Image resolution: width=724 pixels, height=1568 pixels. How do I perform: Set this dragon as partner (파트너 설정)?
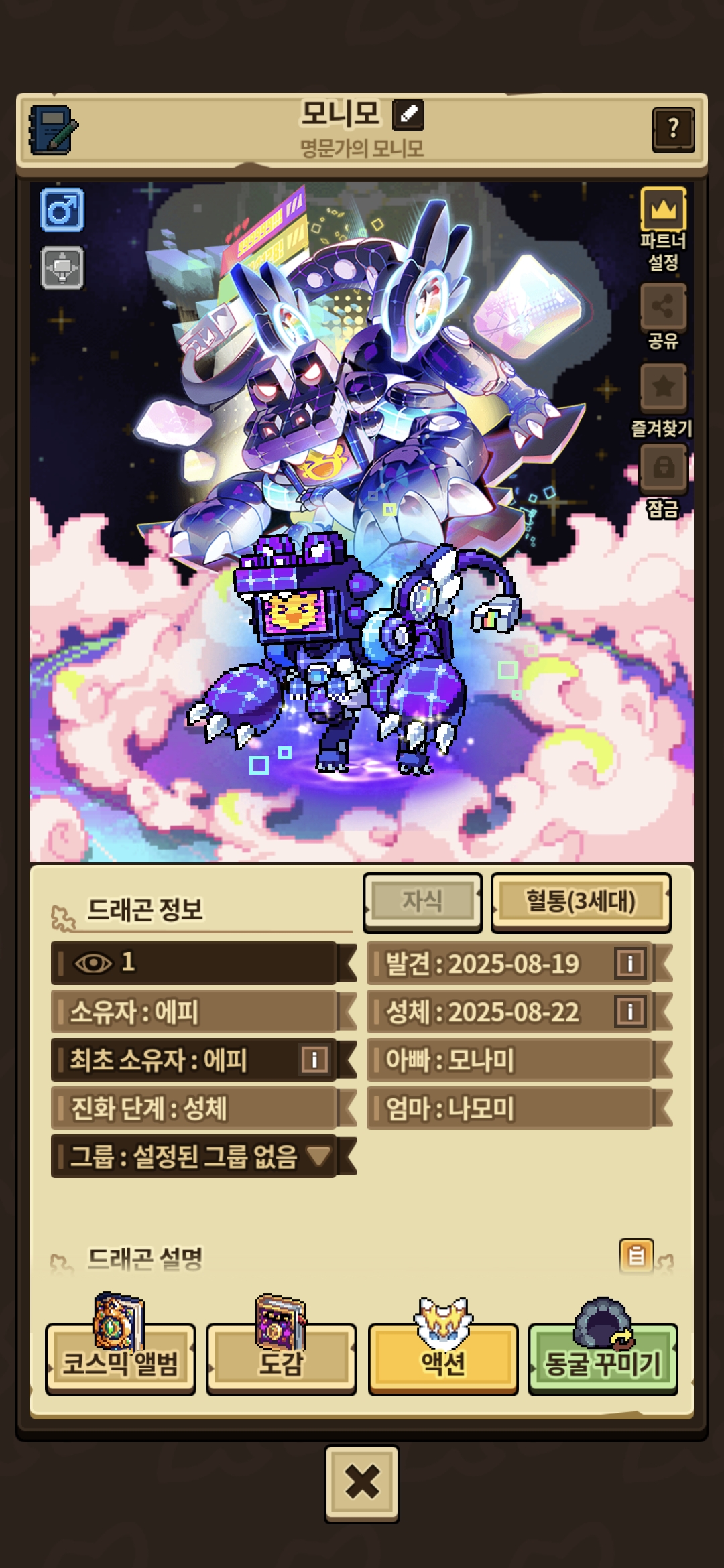663,230
